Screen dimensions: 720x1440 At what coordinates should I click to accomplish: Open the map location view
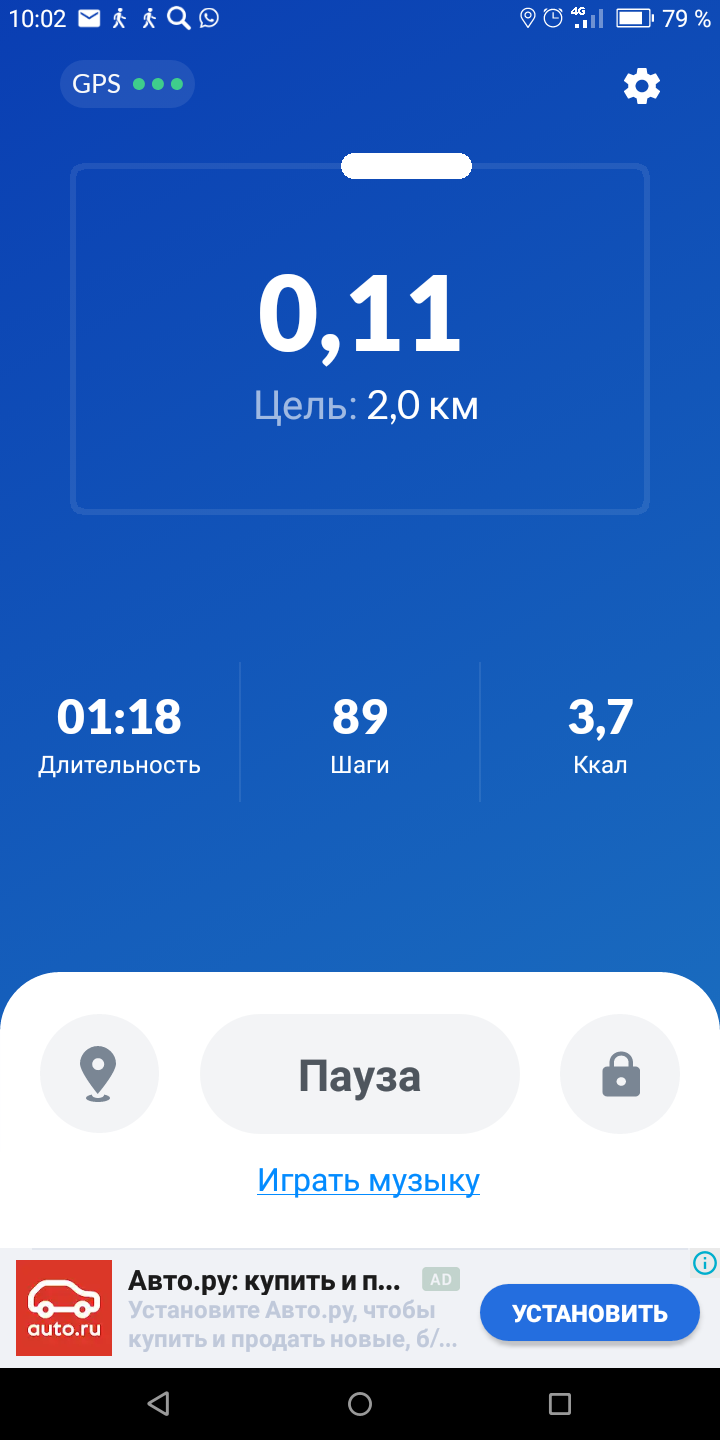click(x=99, y=1074)
